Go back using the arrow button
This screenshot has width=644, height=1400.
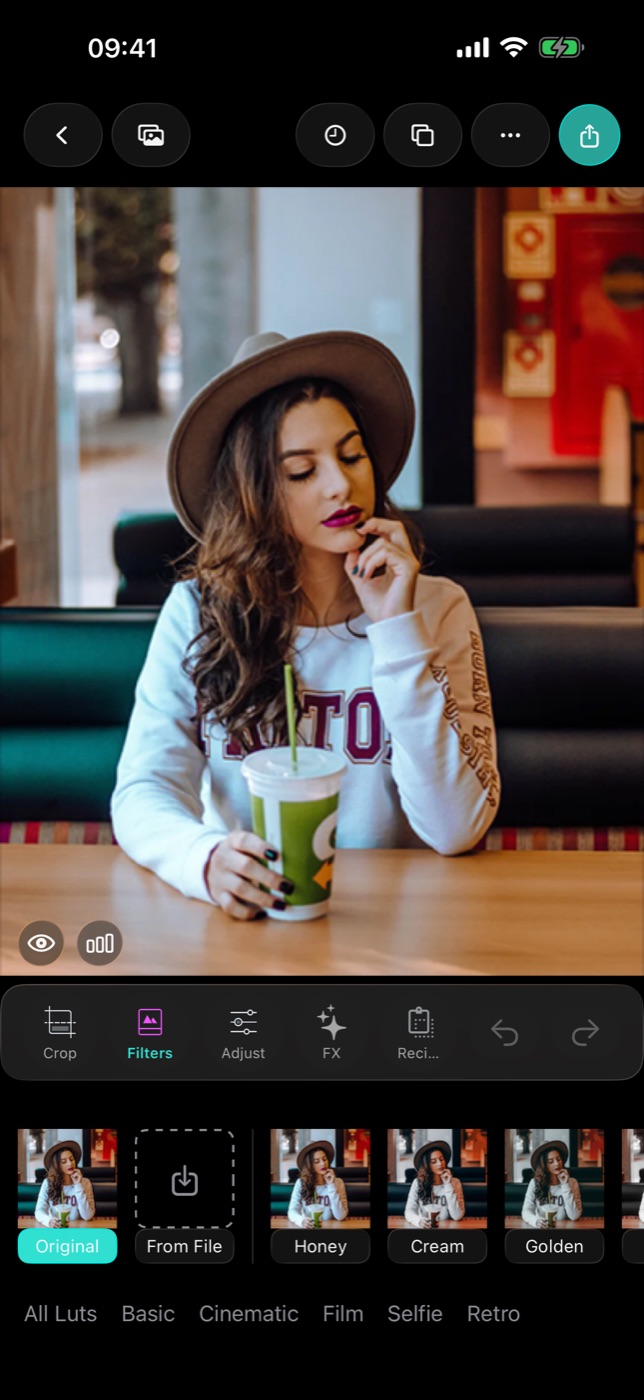[x=63, y=135]
